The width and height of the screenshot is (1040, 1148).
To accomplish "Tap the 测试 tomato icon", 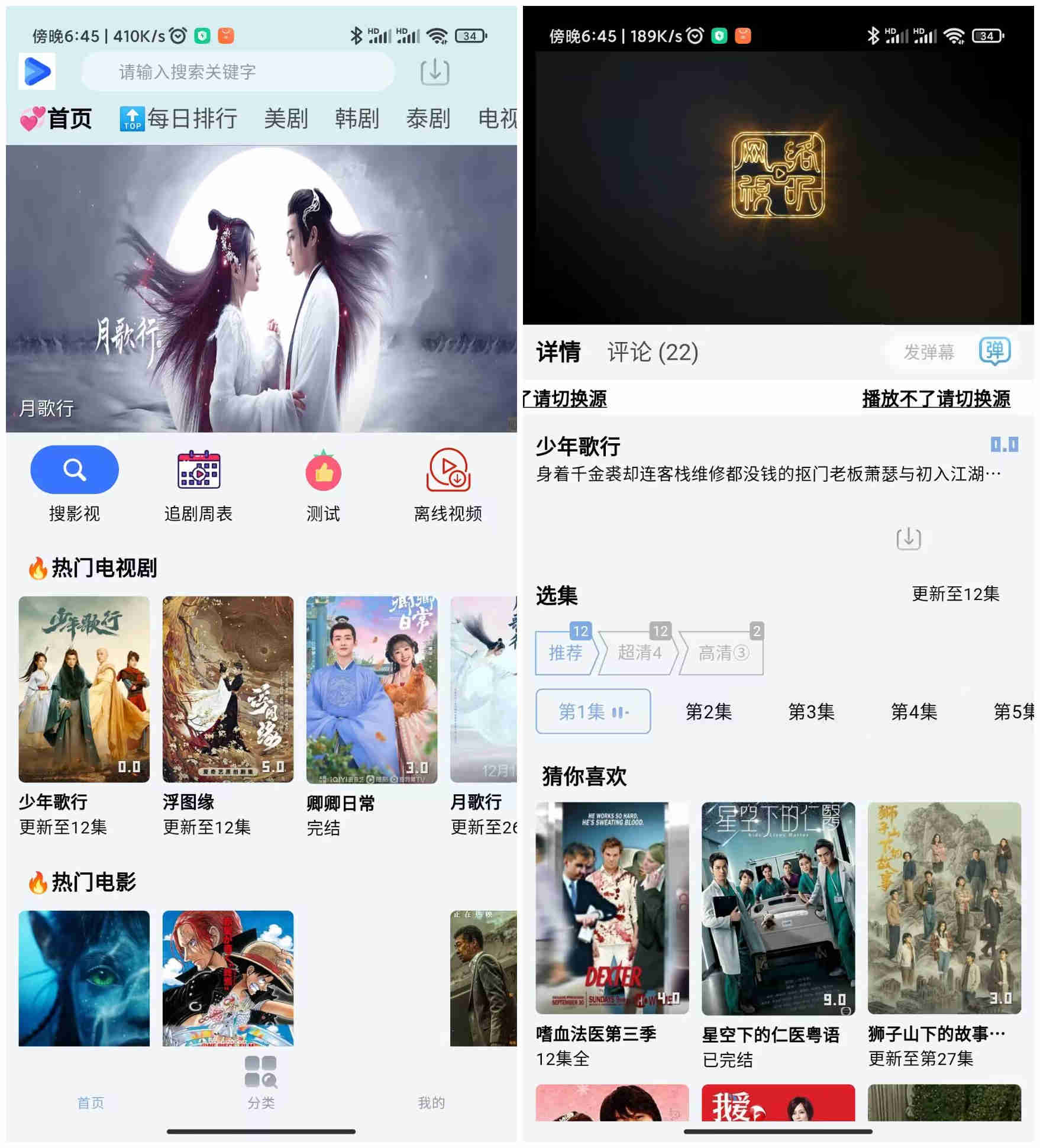I will click(323, 472).
